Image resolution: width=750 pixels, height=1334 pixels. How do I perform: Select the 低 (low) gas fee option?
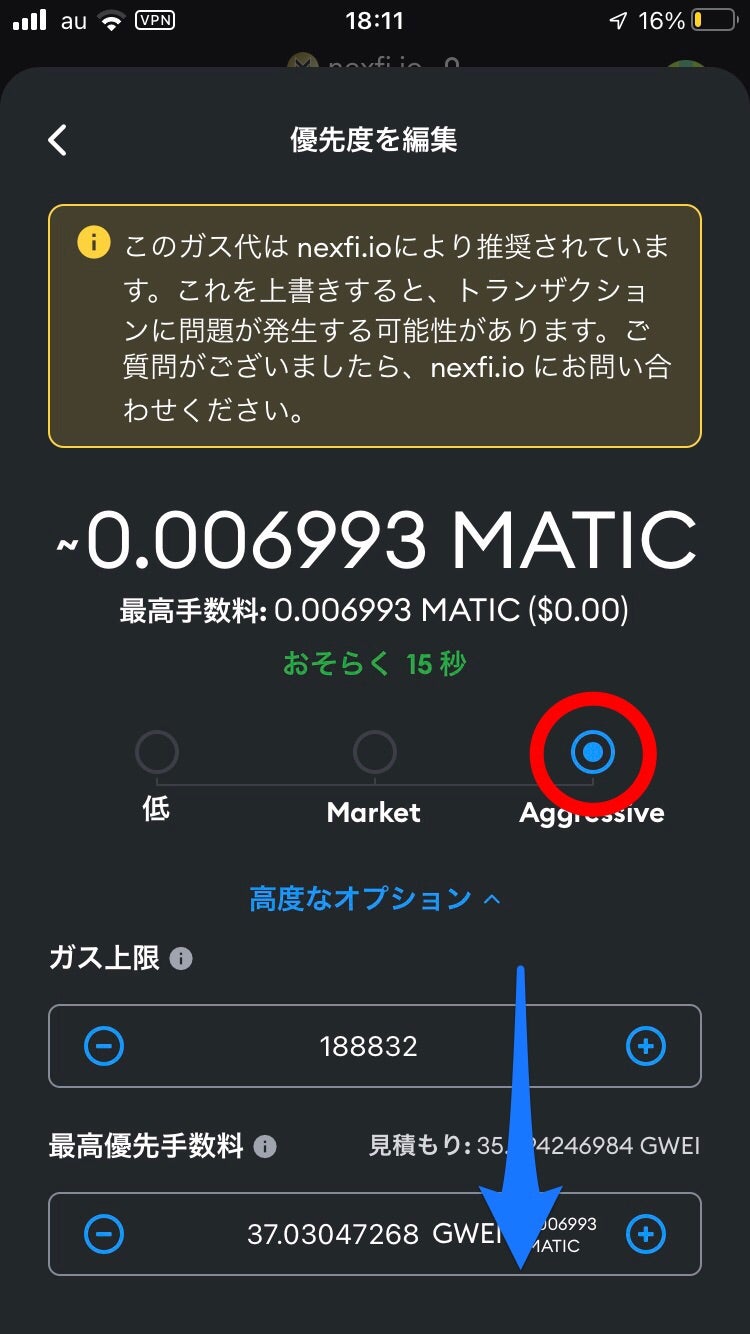click(x=157, y=752)
